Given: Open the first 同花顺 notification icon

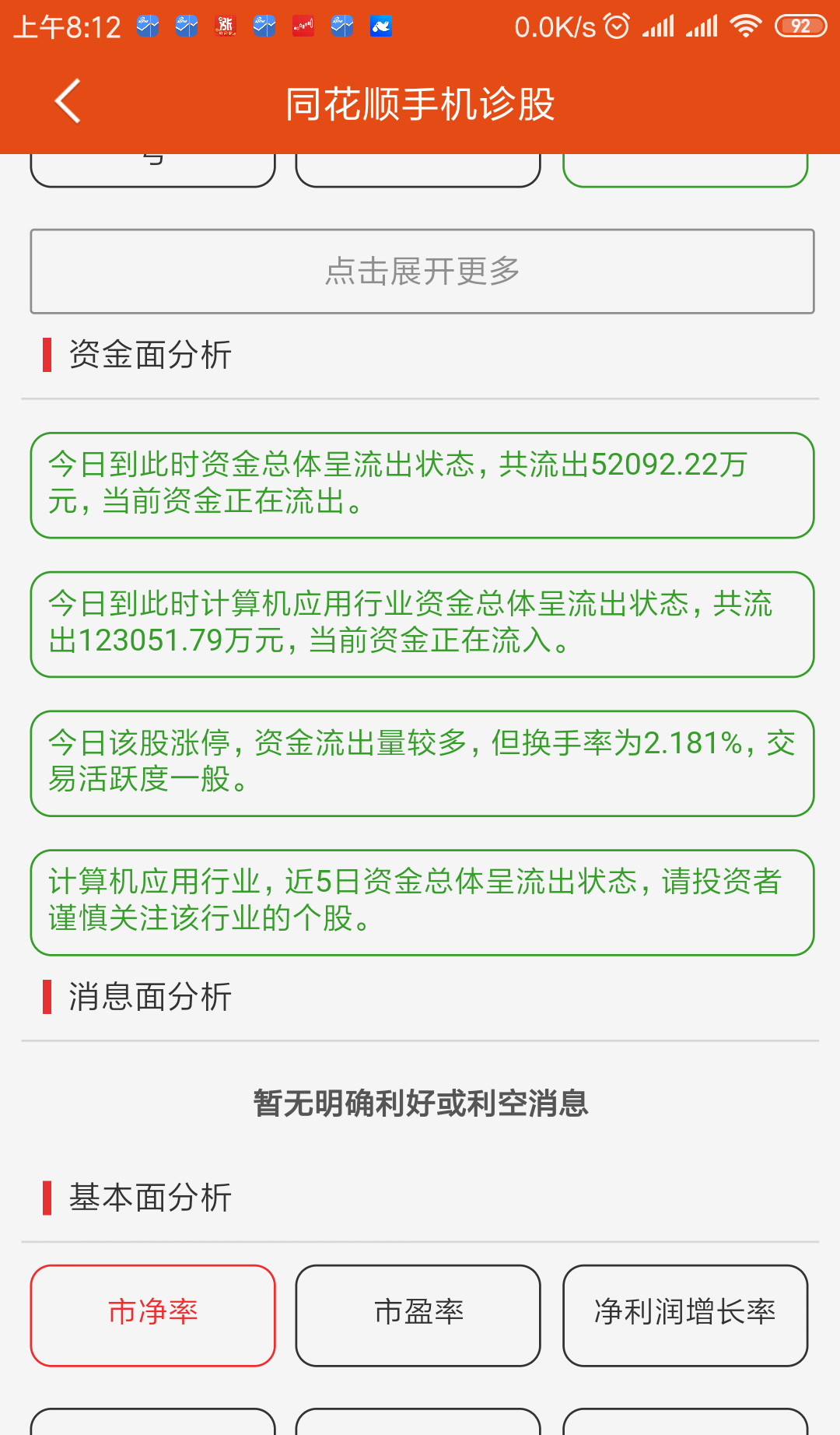Looking at the screenshot, I should click(148, 26).
